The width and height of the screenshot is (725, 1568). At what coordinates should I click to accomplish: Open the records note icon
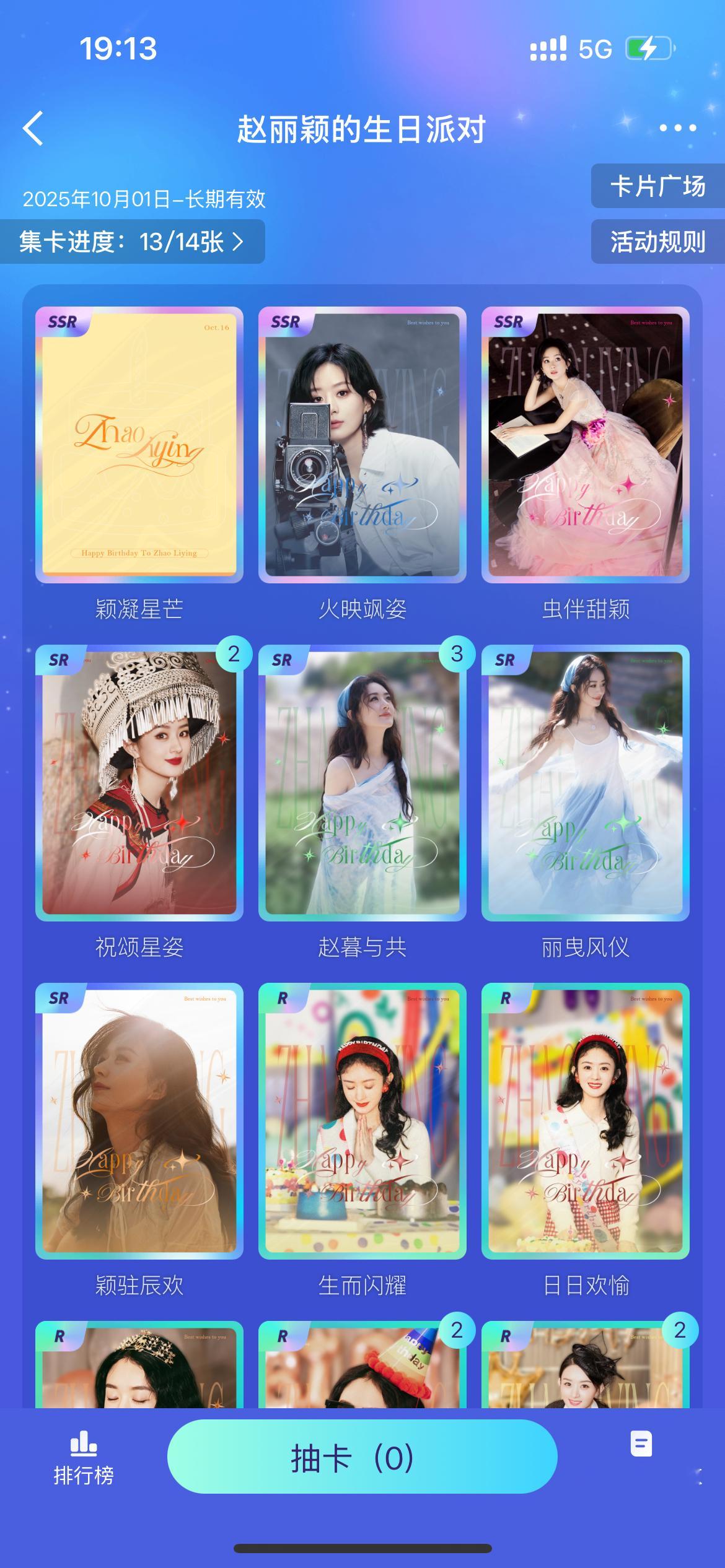point(641,1444)
